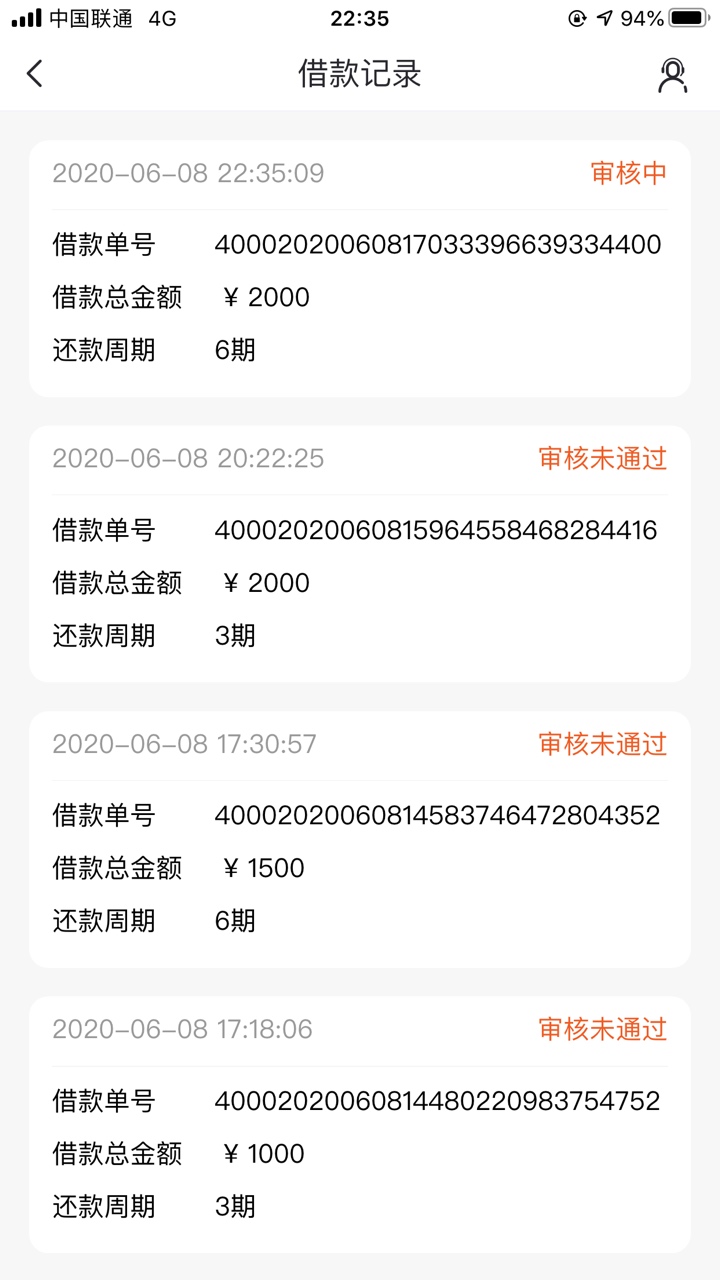The width and height of the screenshot is (720, 1280).
Task: View the ¥1500 loan record from 17:30:57
Action: coord(360,839)
